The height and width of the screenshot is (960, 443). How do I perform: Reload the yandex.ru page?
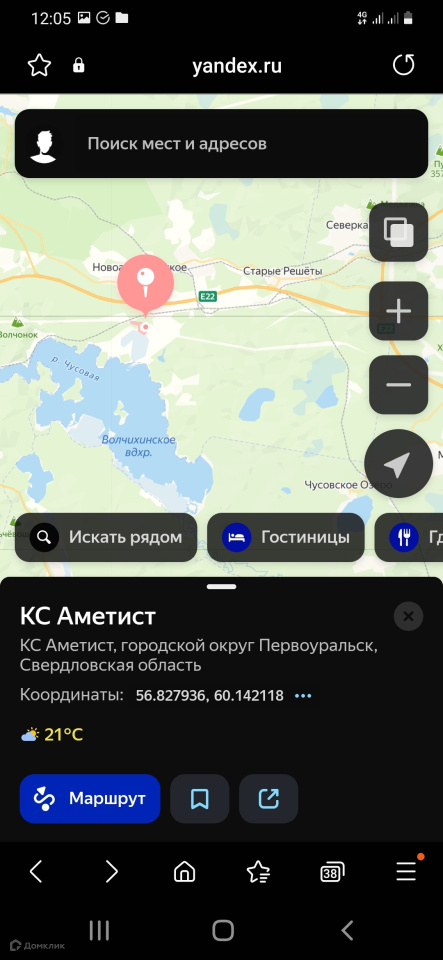(403, 65)
